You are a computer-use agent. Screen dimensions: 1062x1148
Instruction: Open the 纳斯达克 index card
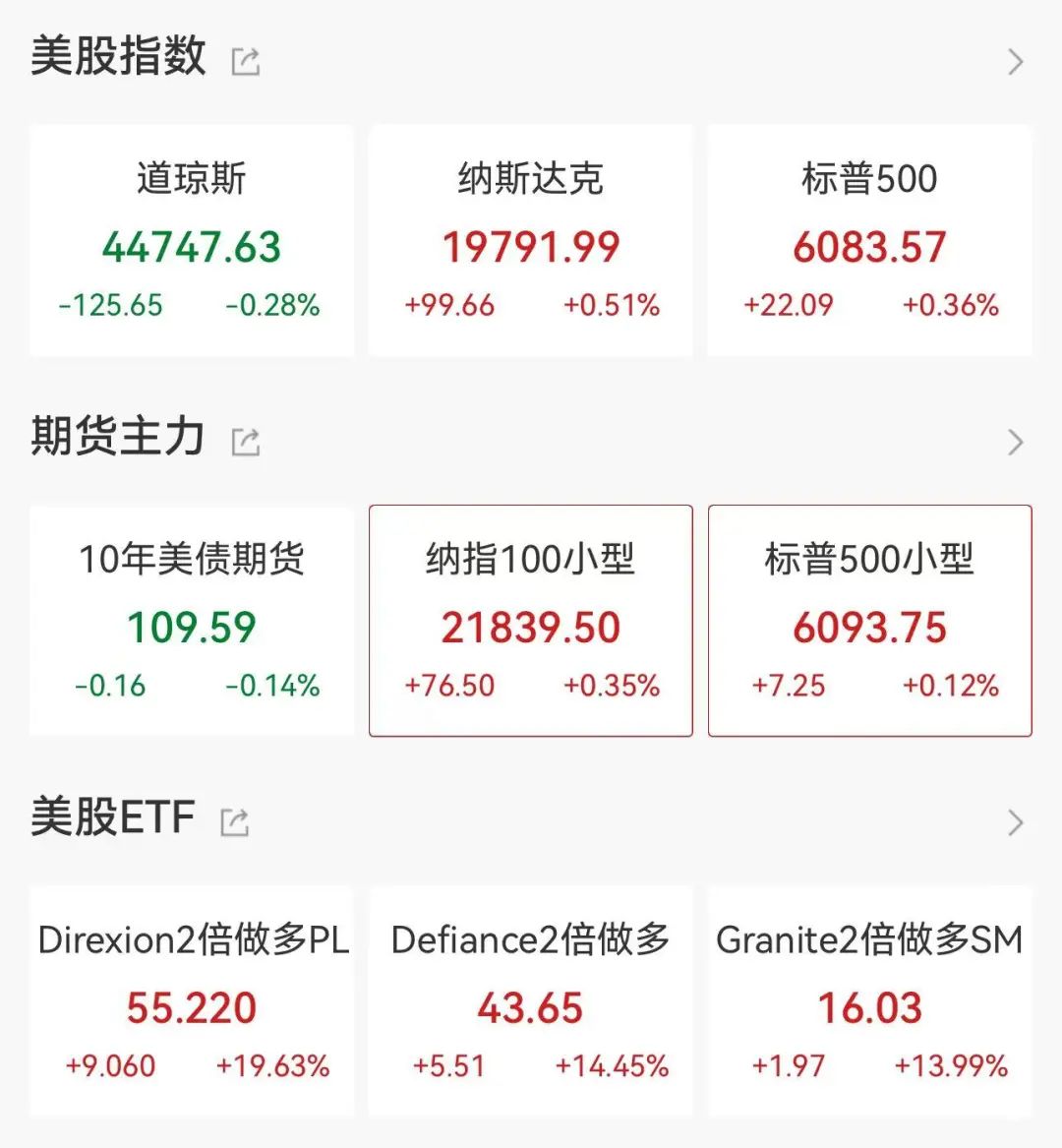pos(531,240)
